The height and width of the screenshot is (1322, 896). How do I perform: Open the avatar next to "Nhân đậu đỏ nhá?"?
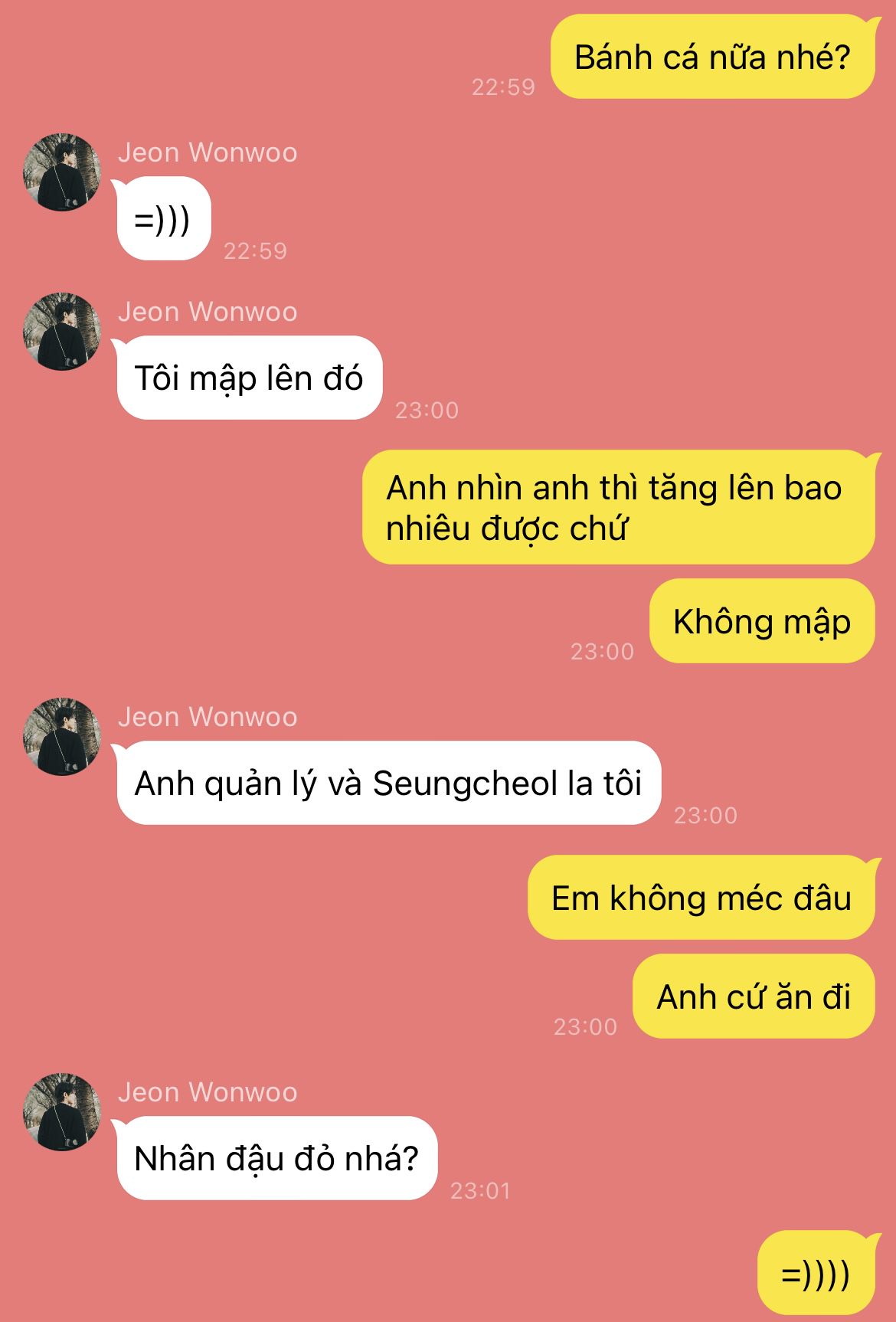coord(62,1111)
